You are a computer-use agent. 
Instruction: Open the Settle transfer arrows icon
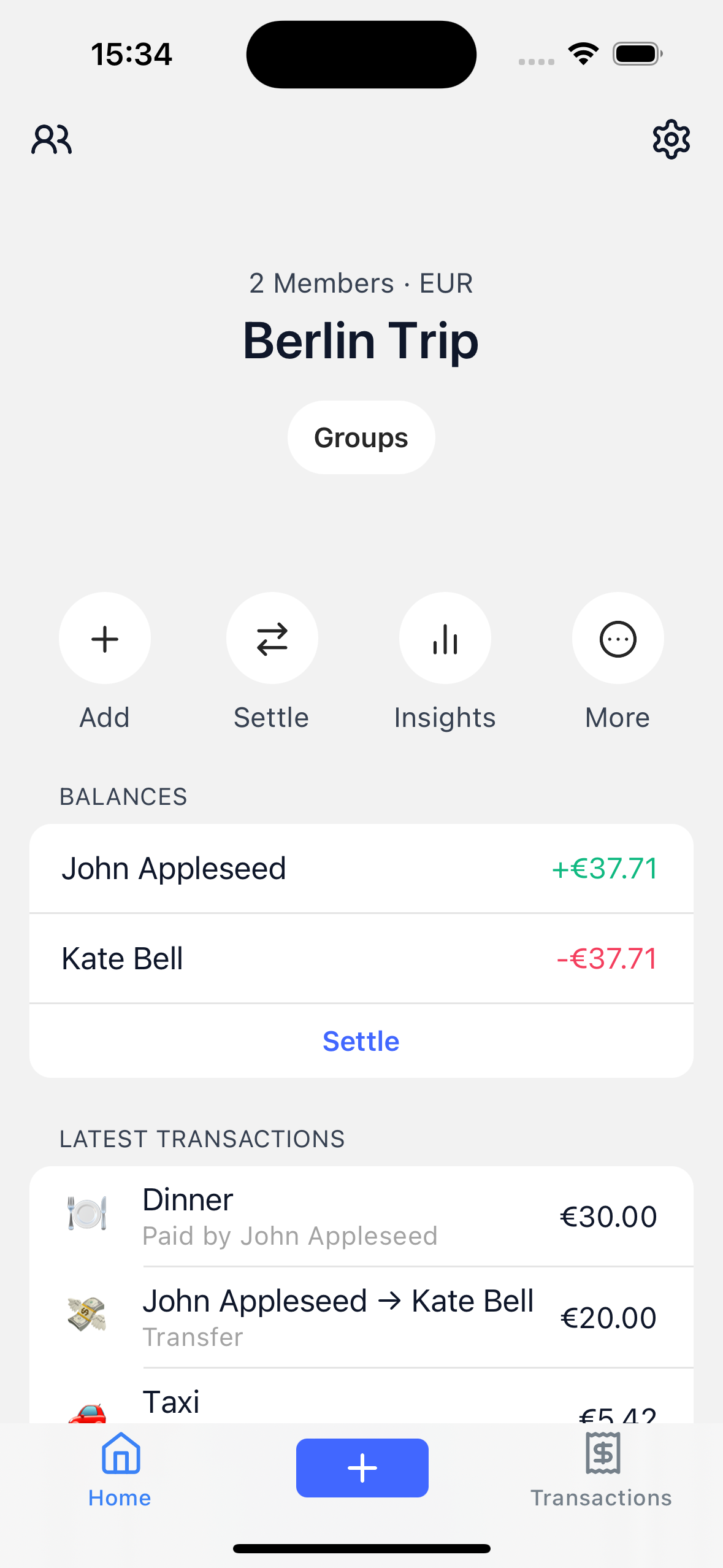(272, 638)
